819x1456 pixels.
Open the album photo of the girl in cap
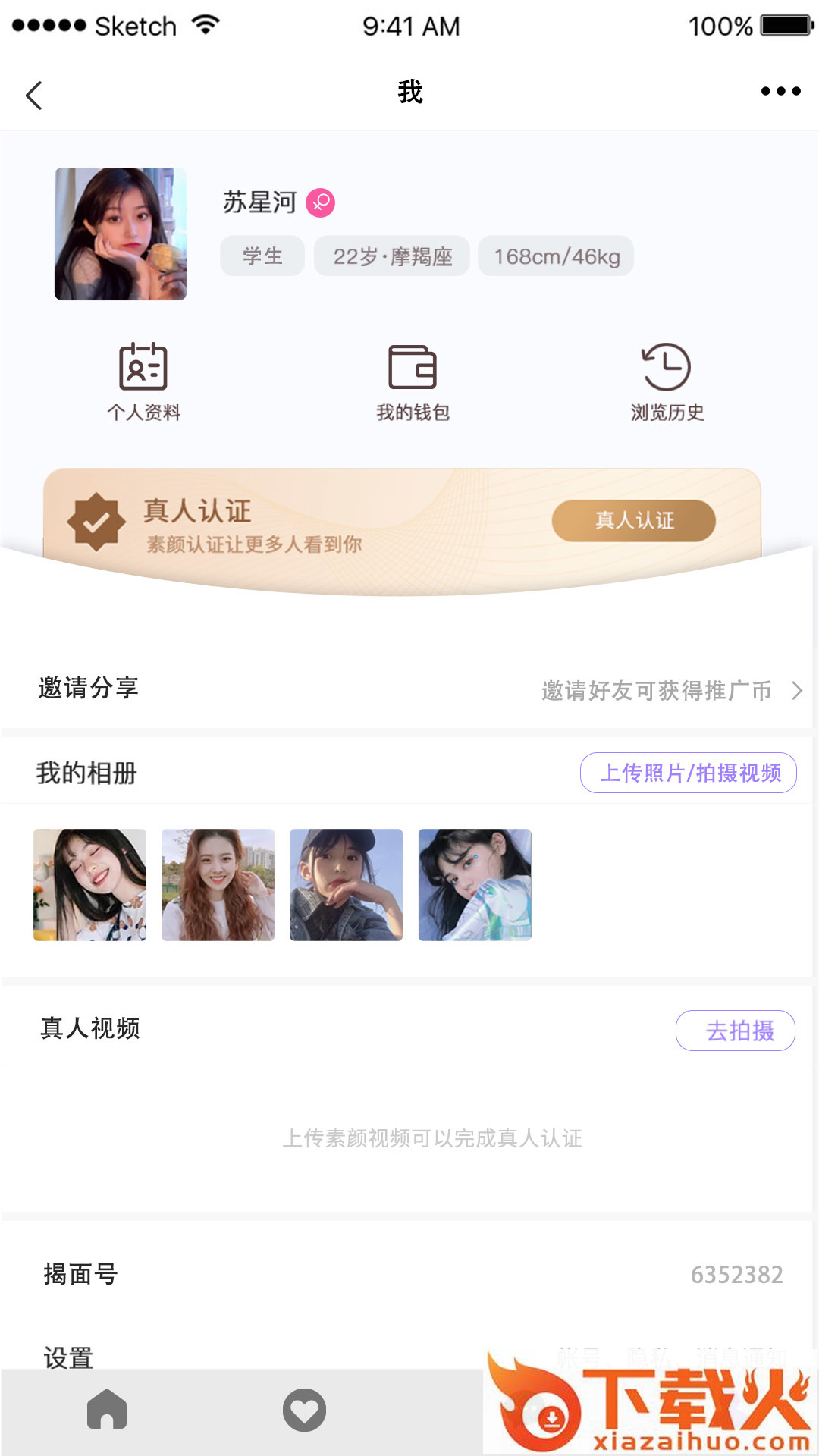[346, 885]
